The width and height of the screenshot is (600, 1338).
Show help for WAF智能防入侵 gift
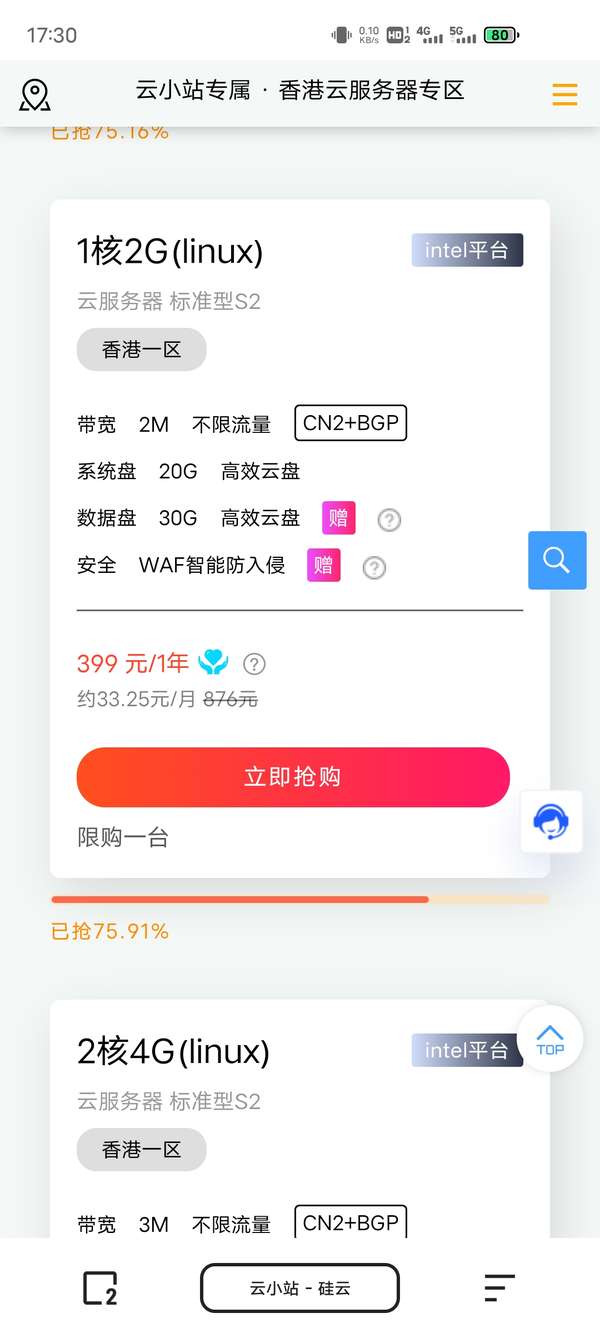(x=374, y=568)
